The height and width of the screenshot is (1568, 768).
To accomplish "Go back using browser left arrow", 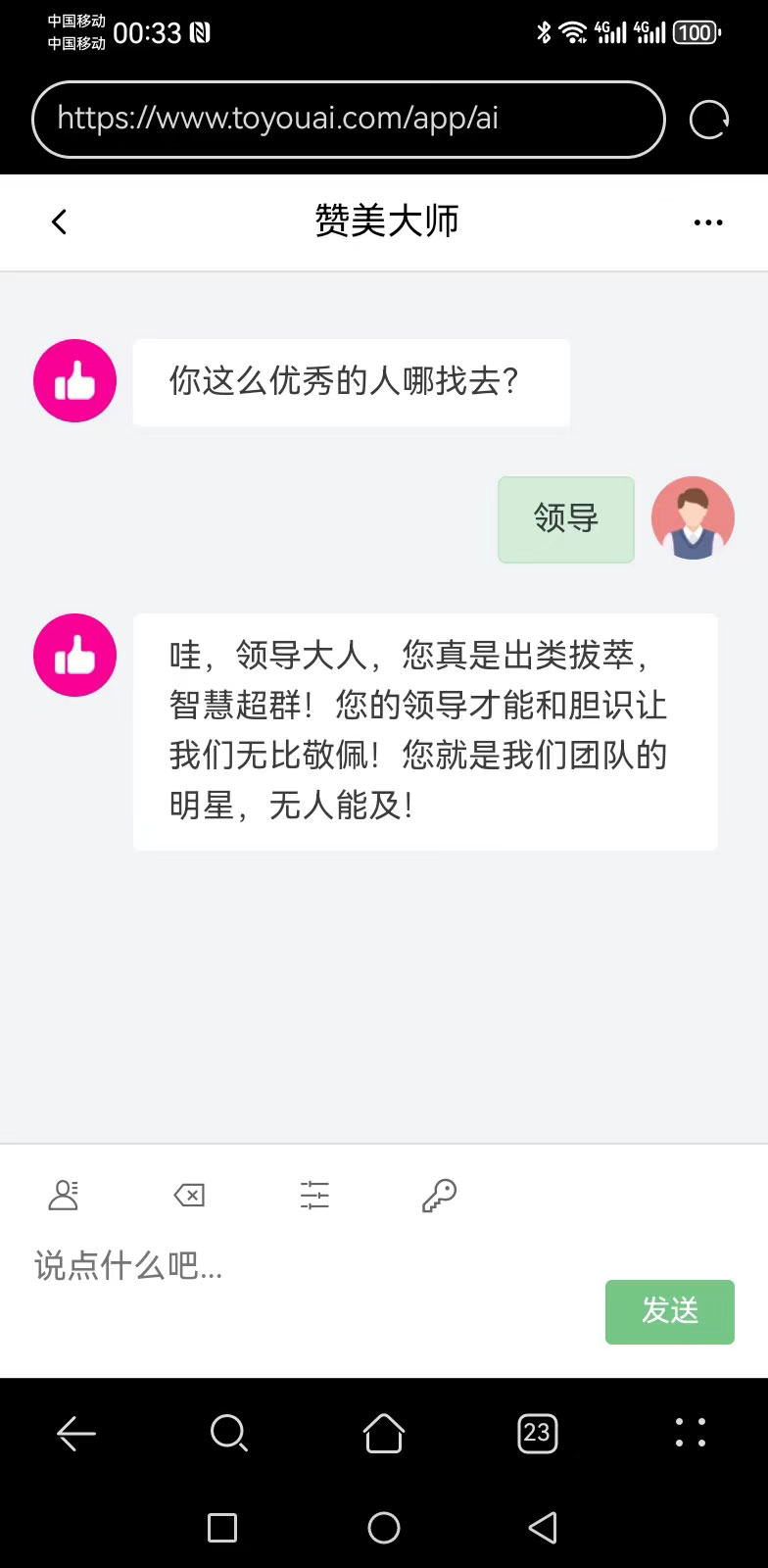I will 76,1434.
